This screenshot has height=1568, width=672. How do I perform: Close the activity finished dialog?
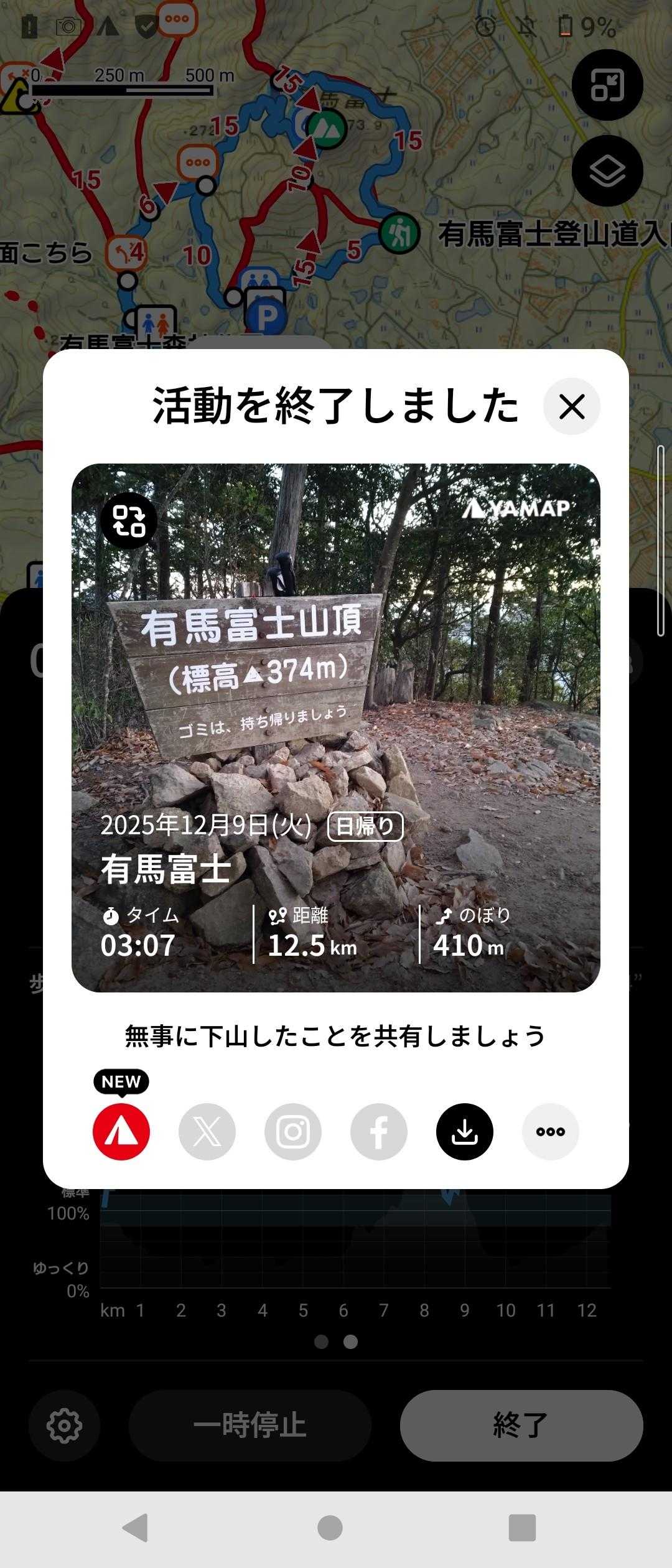pos(571,407)
